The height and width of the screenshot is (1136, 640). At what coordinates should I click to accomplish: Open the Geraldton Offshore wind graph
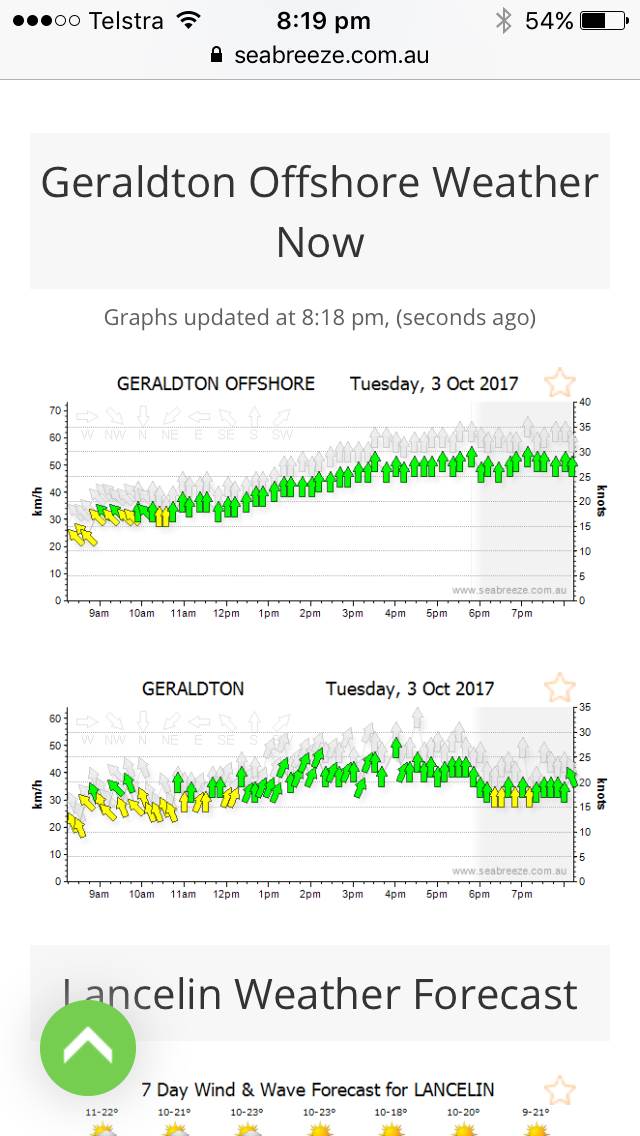(320, 500)
